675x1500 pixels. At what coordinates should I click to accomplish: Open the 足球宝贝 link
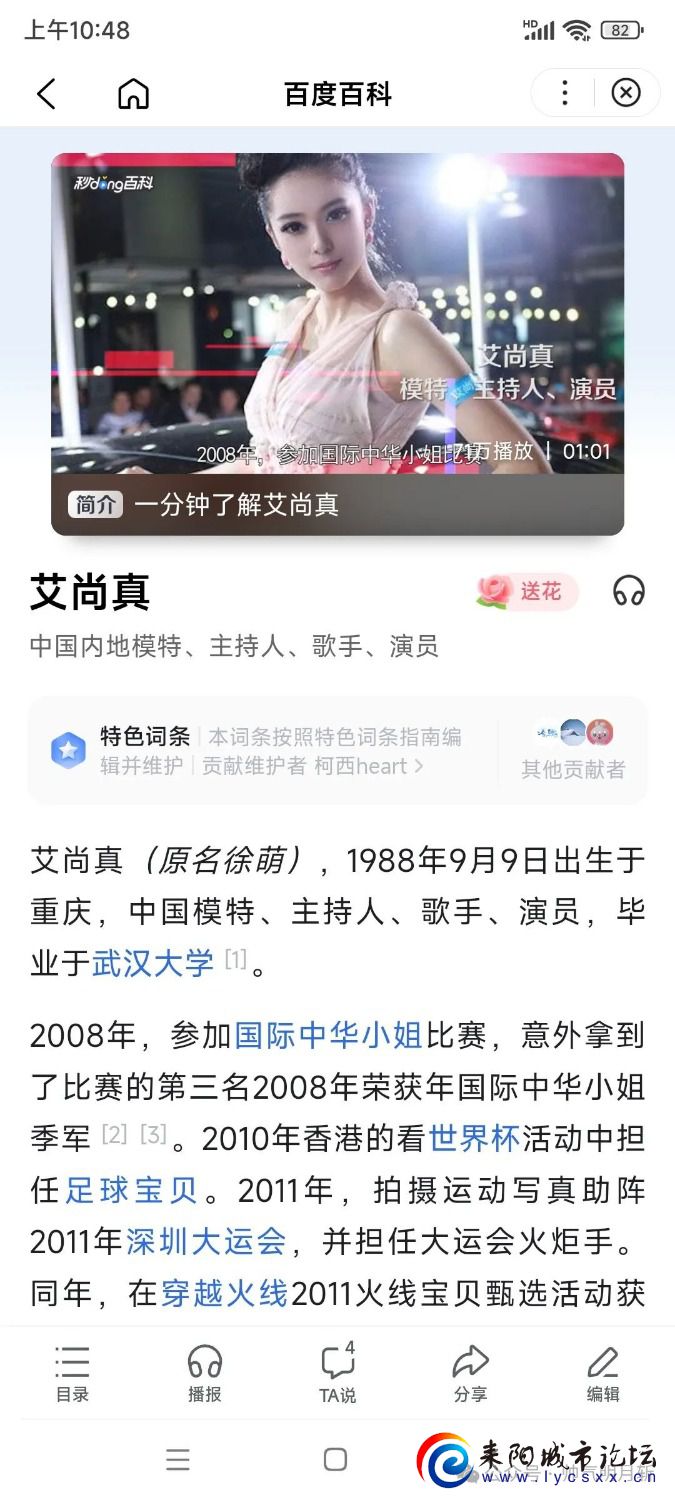click(x=131, y=1190)
